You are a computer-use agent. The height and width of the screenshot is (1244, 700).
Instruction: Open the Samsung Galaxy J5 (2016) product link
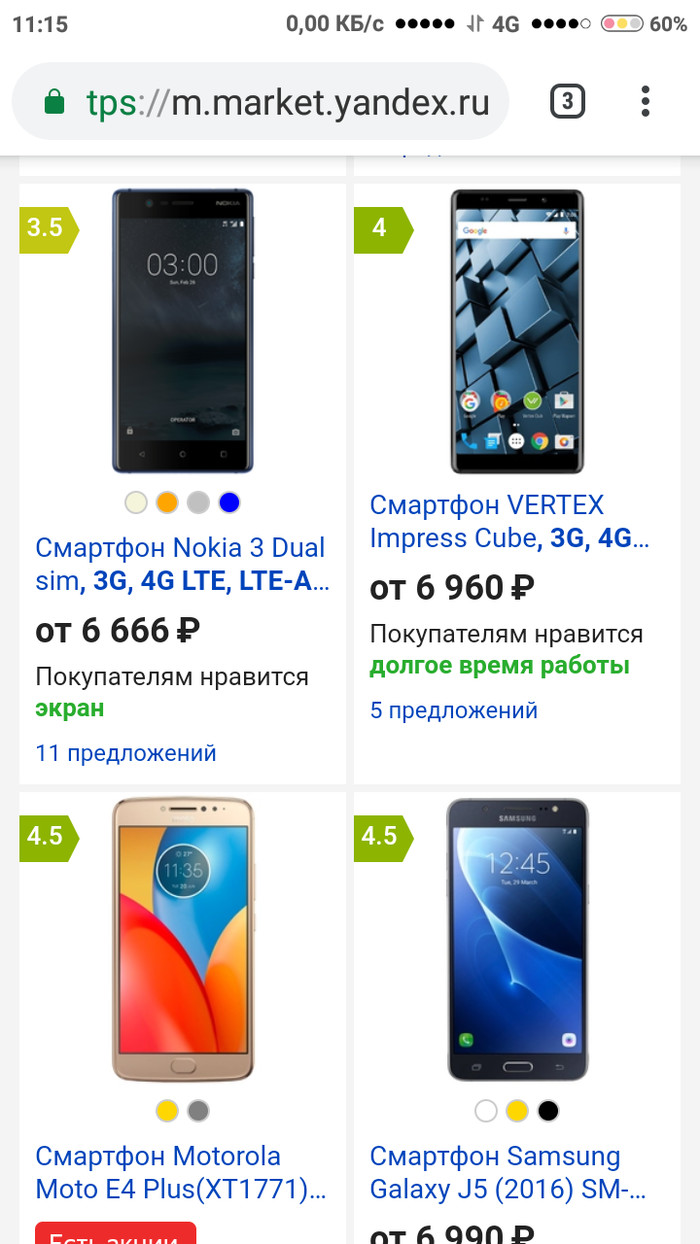click(x=508, y=1172)
